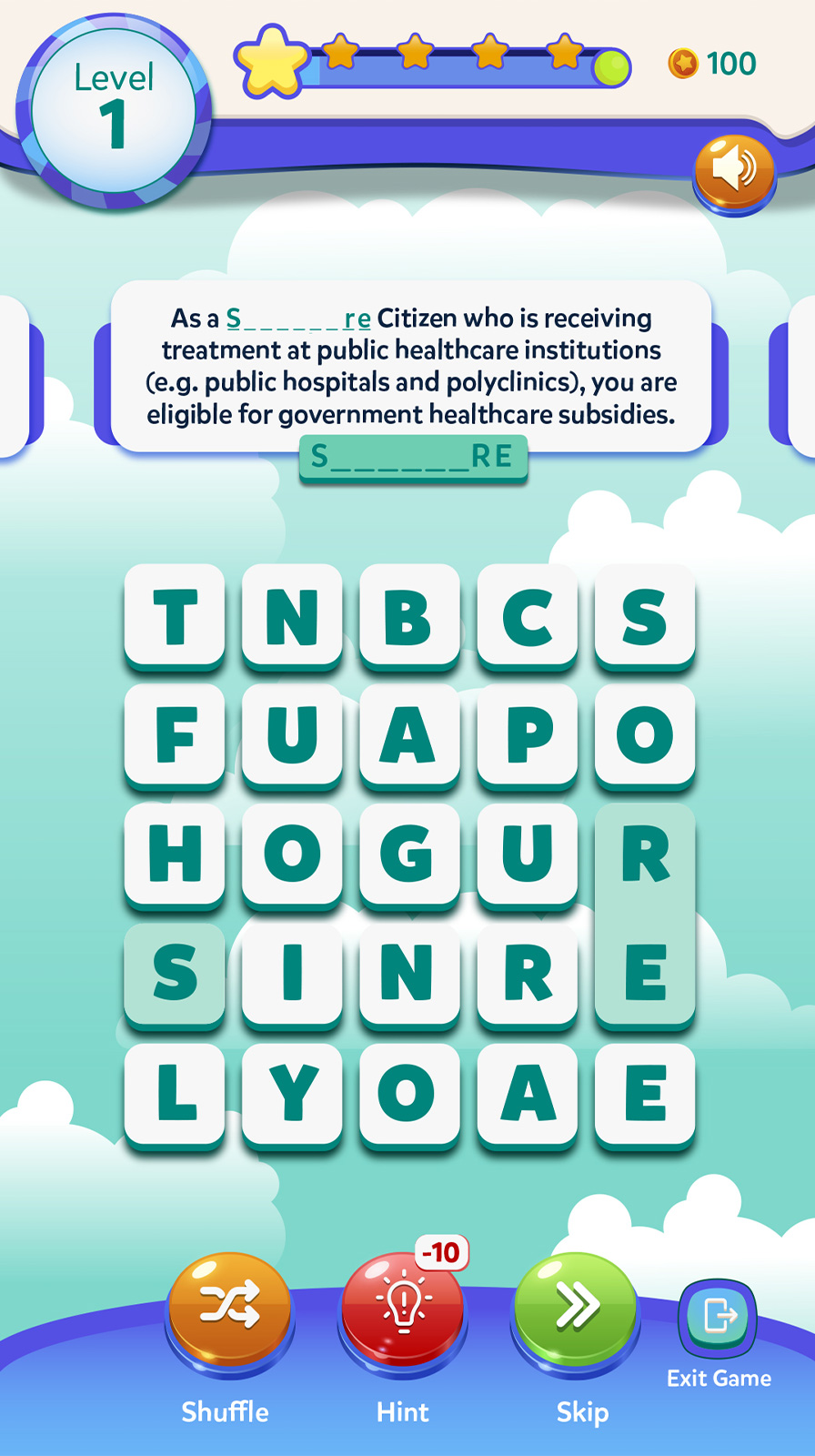Viewport: 815px width, 1456px height.
Task: Pick the letter G tile
Action: click(409, 854)
